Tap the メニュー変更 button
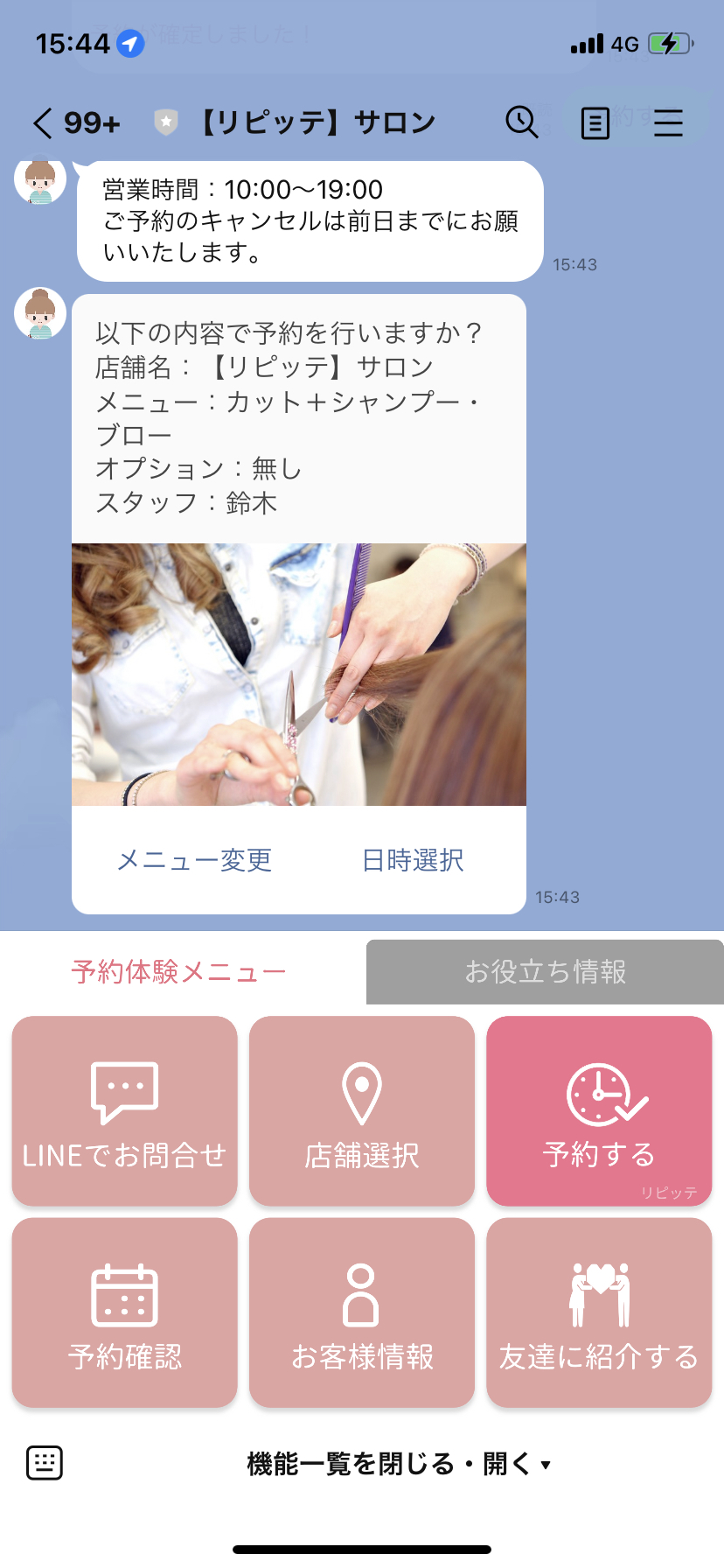Image resolution: width=724 pixels, height=1568 pixels. (x=194, y=860)
